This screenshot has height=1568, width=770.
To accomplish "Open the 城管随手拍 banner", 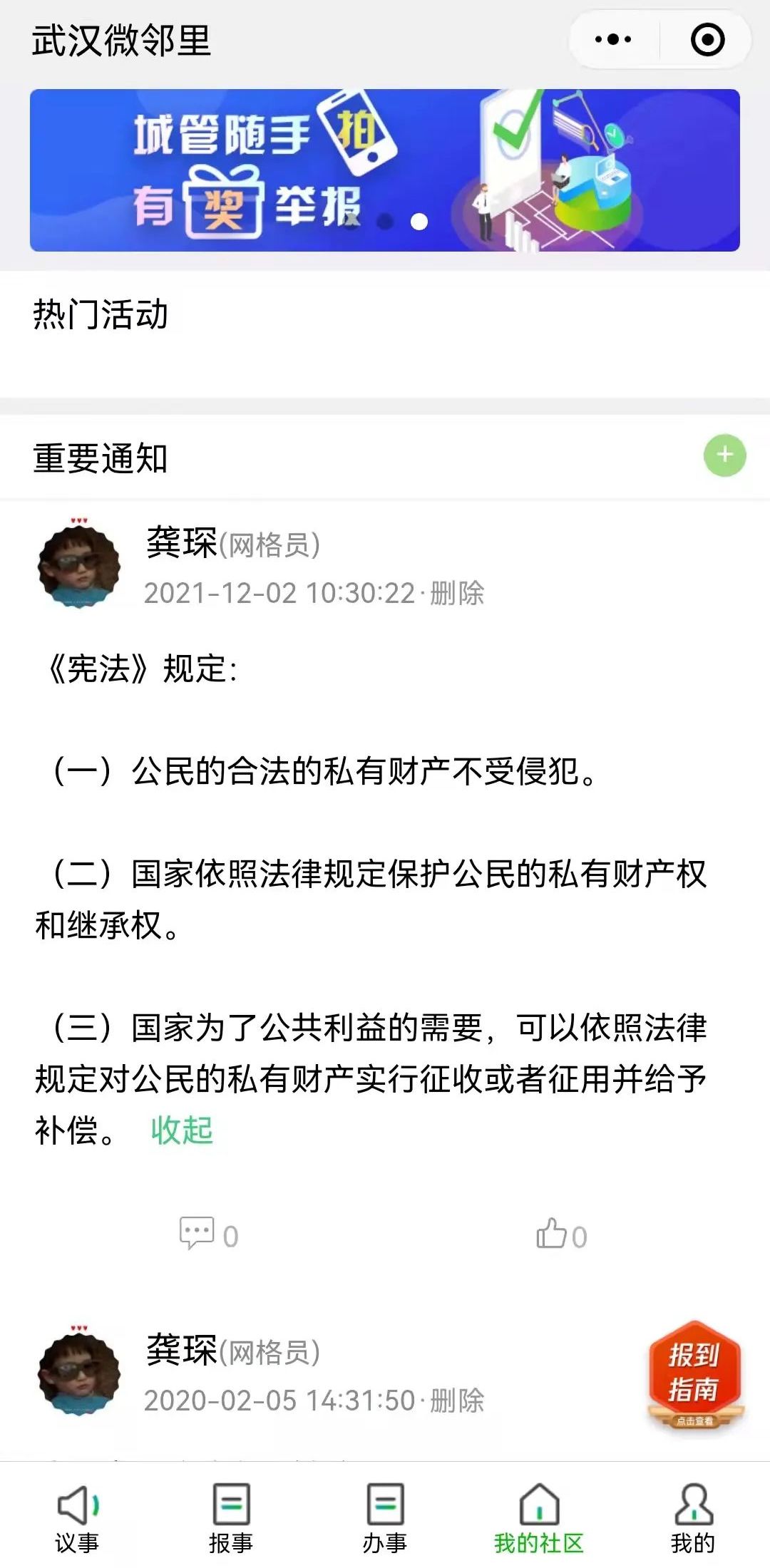I will click(x=385, y=170).
